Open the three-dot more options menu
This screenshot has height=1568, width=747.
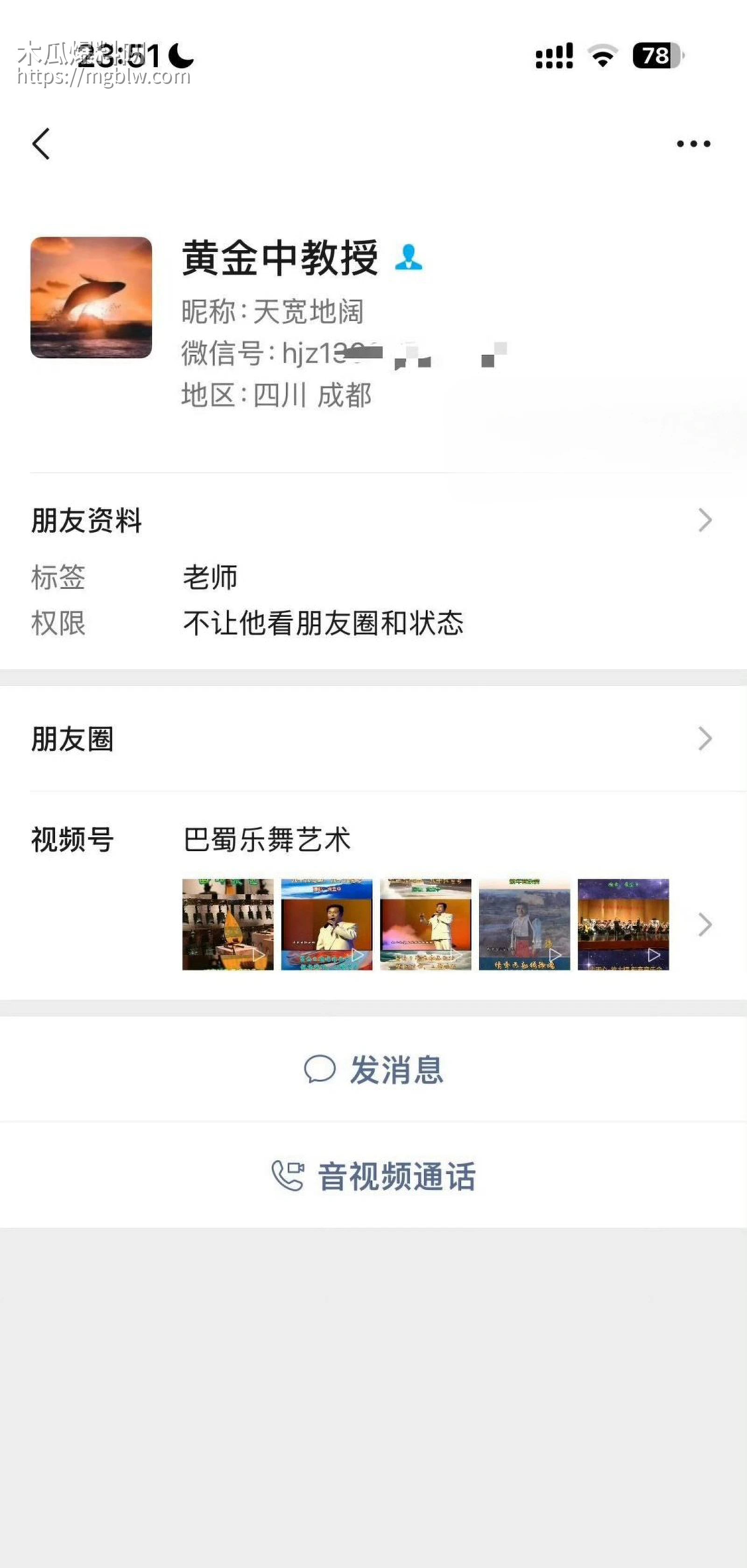click(694, 143)
